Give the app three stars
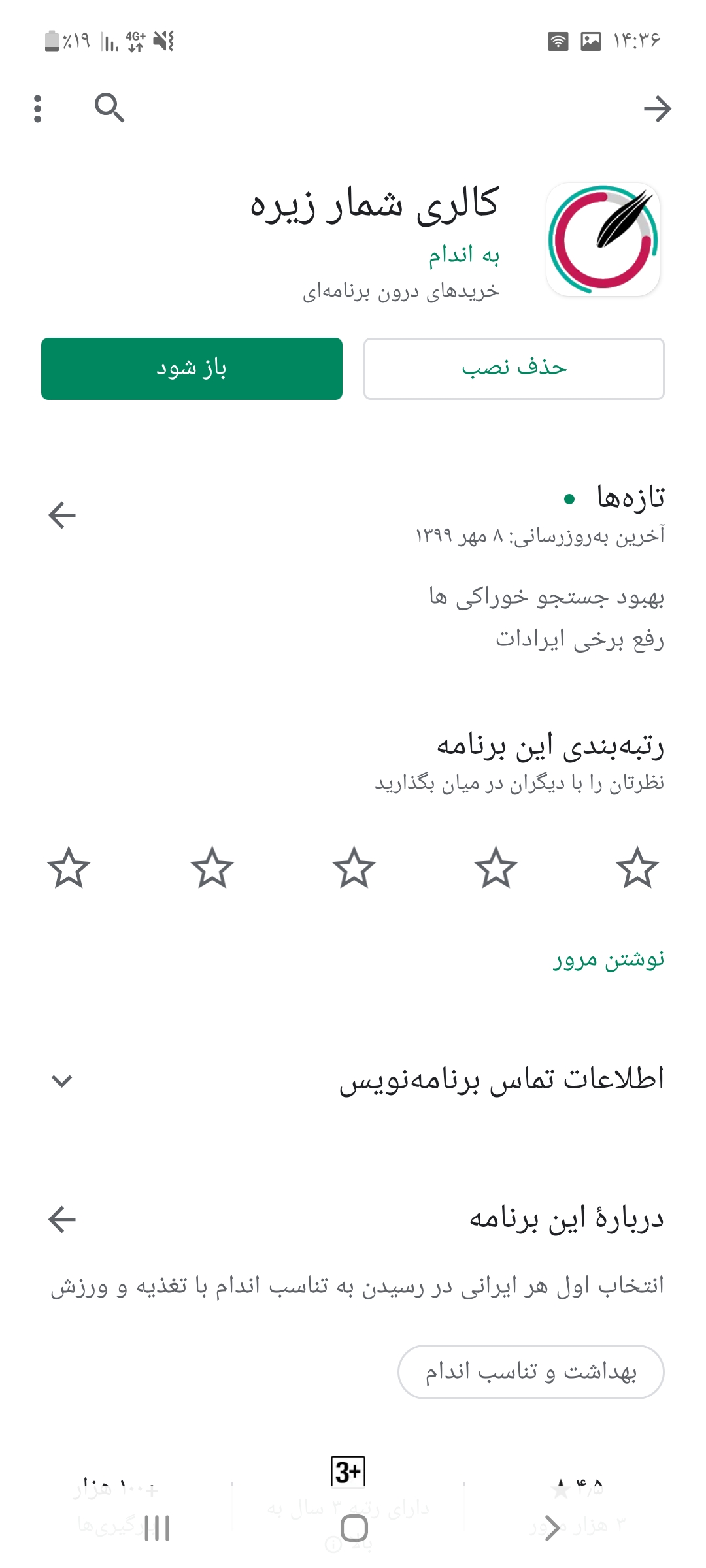 tap(354, 868)
